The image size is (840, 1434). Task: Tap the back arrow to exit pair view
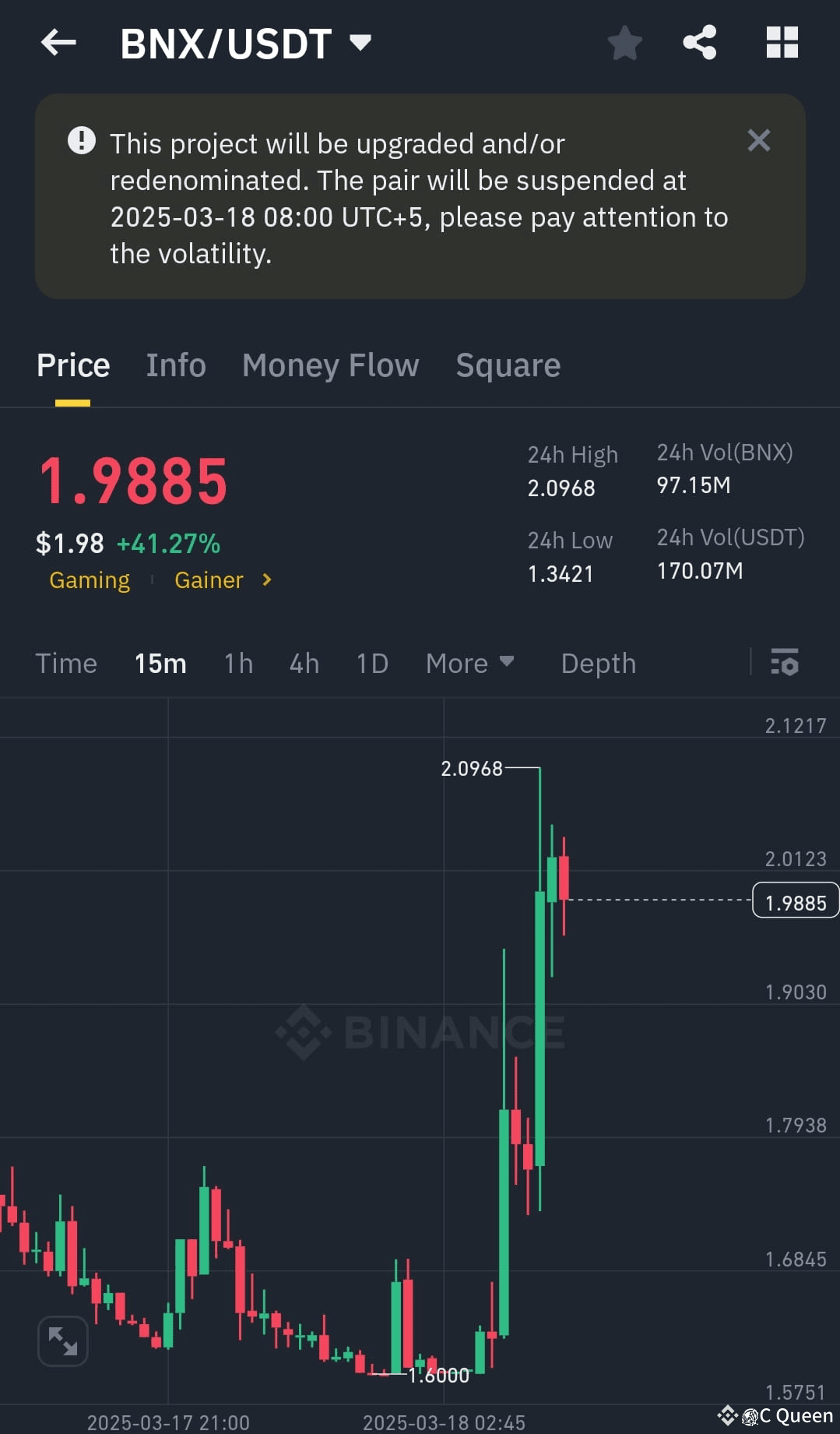pos(58,43)
